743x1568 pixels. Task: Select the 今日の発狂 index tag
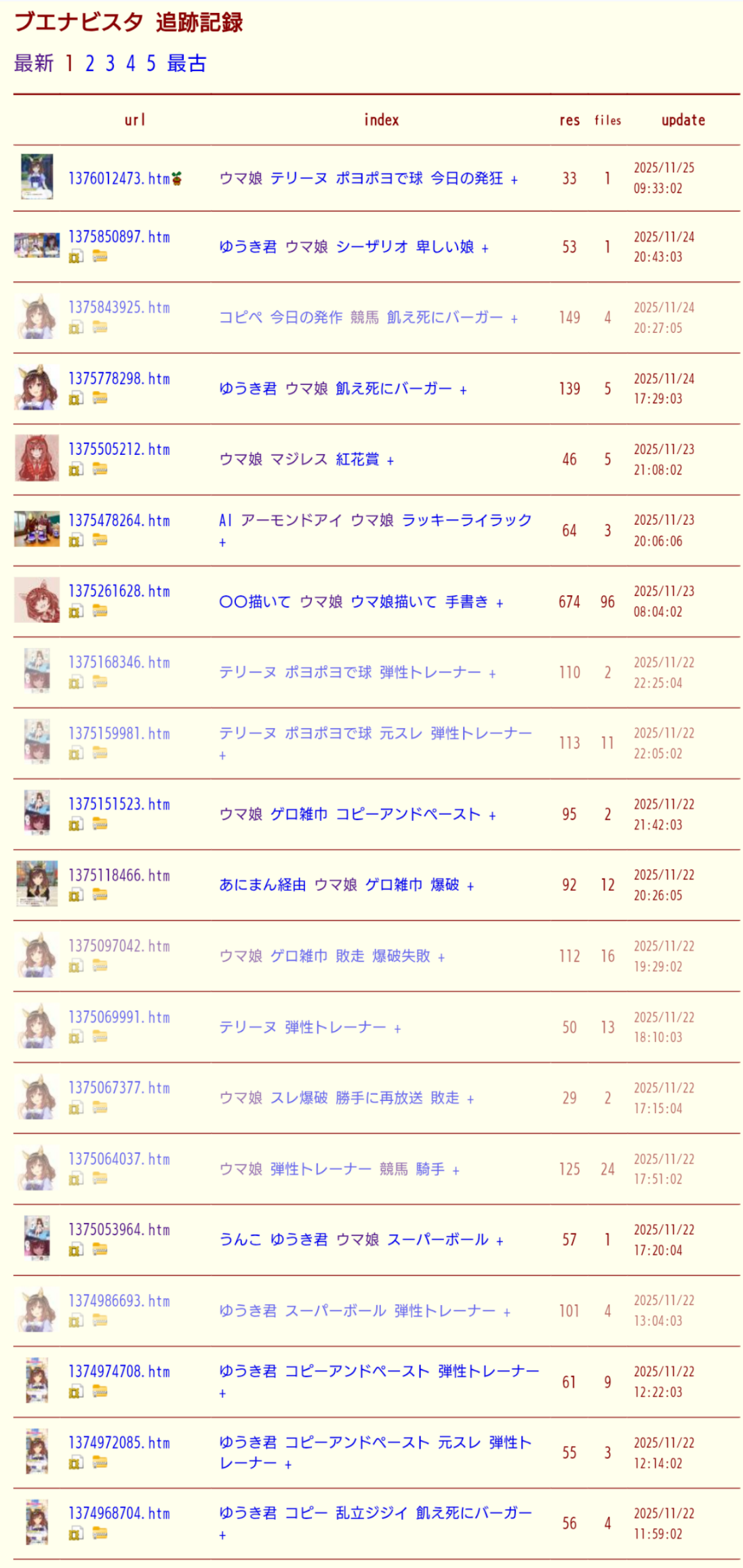point(466,179)
